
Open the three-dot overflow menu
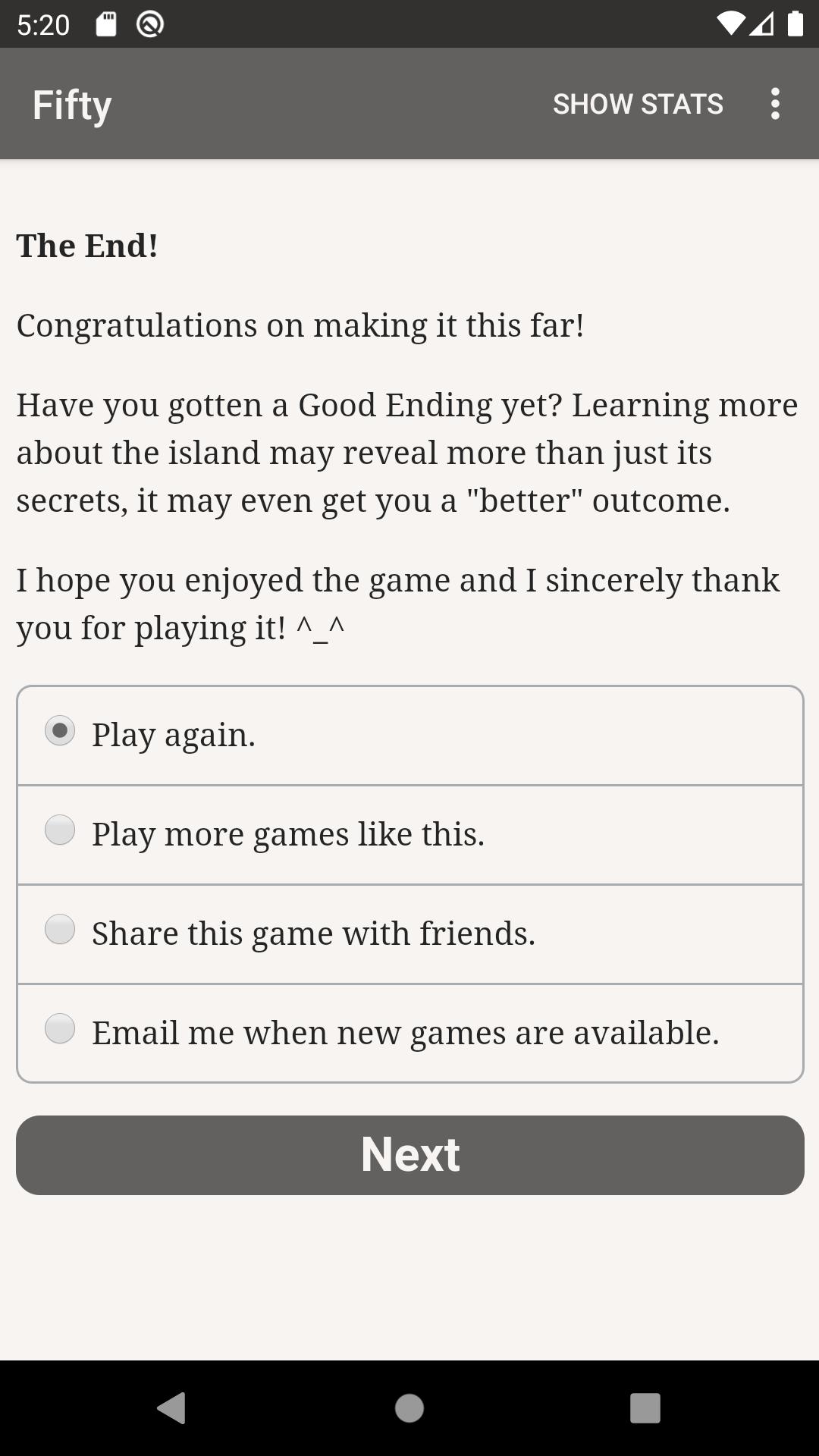pos(774,104)
